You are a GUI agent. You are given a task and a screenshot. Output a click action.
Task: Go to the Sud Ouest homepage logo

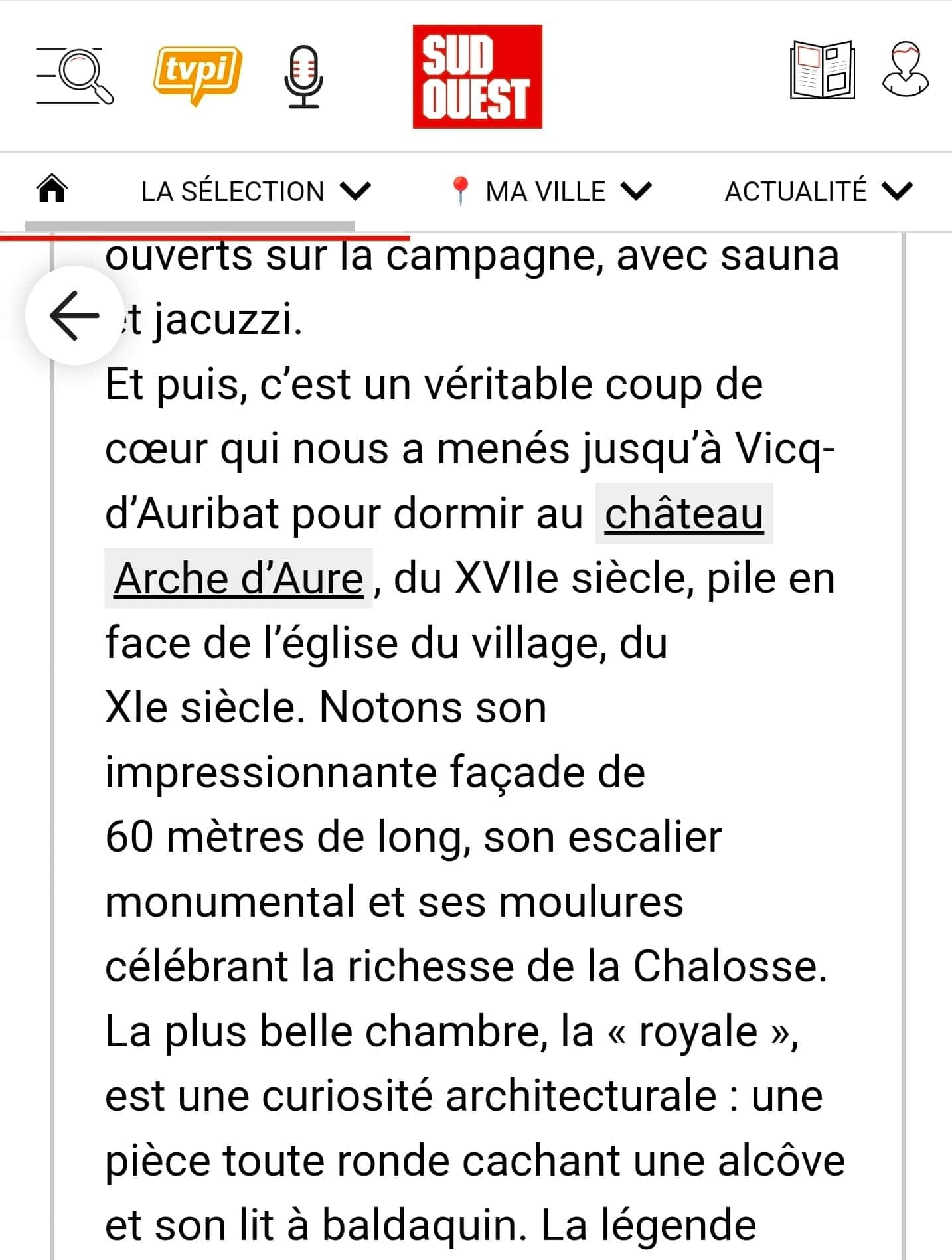tap(477, 76)
